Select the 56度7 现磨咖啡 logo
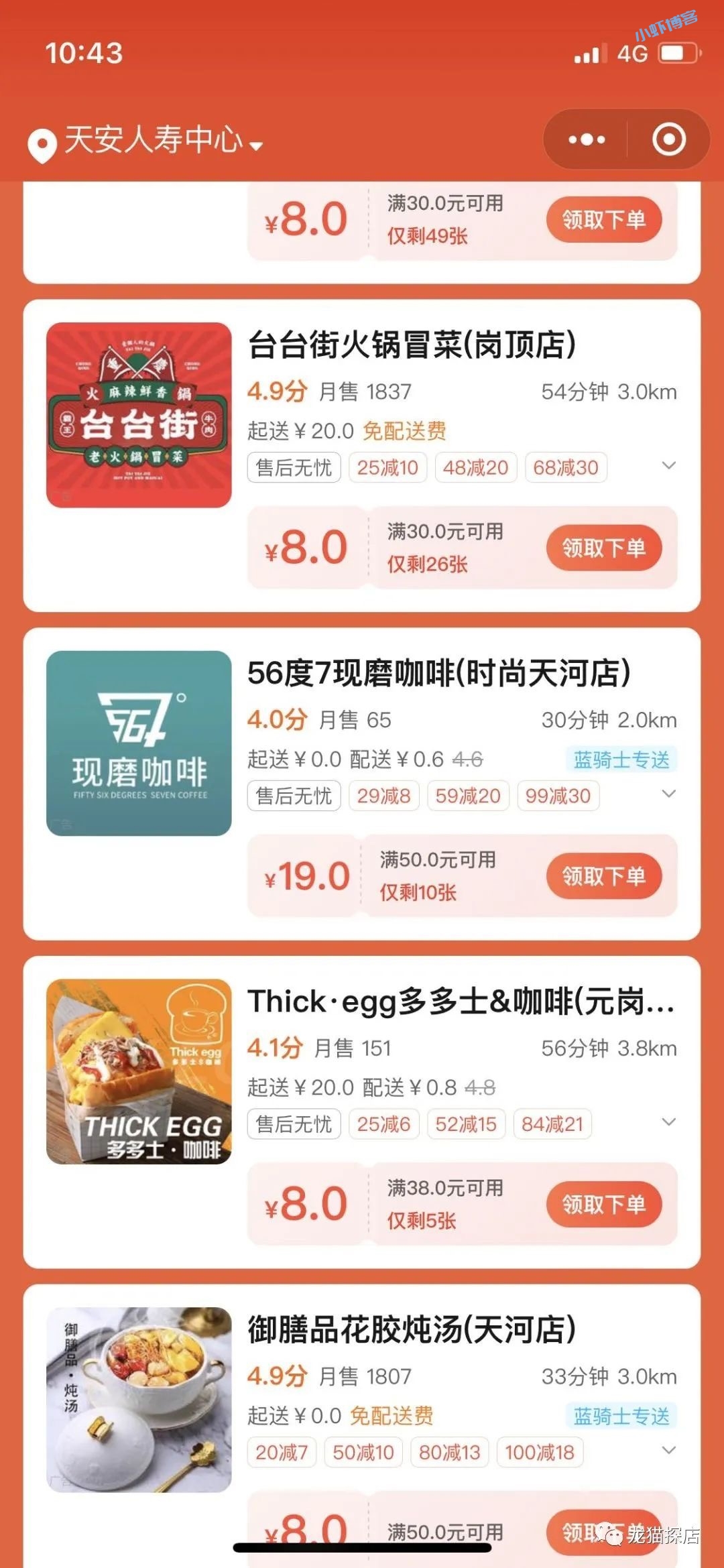 pos(139,741)
